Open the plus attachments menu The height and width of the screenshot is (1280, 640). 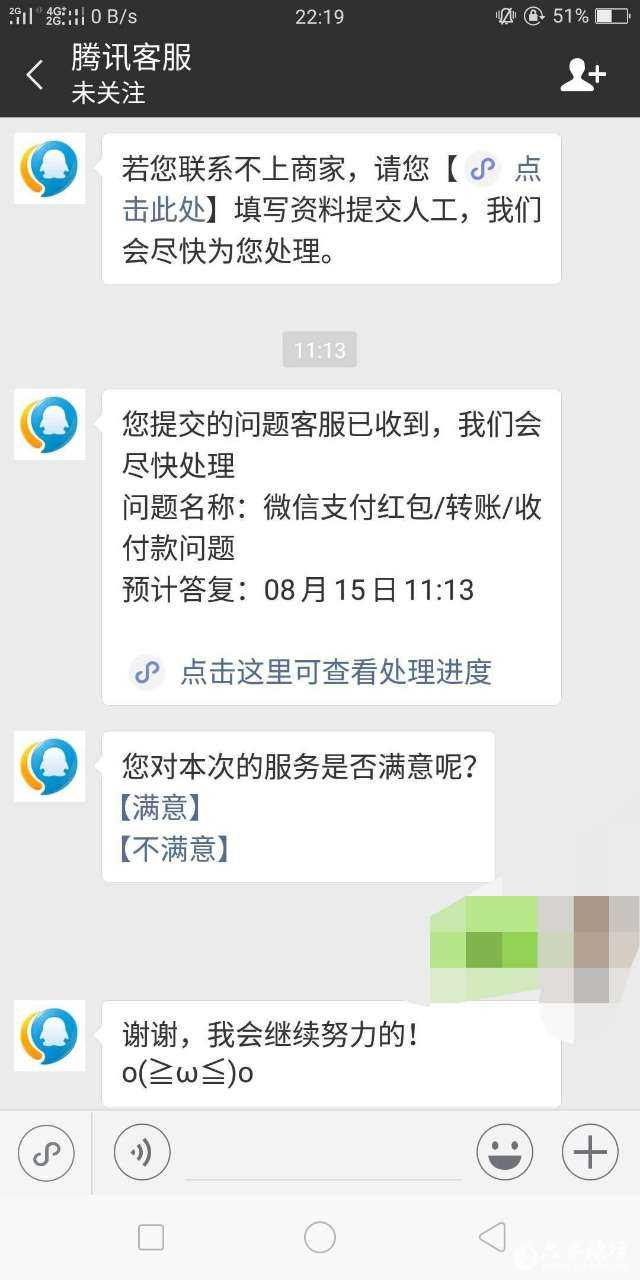pos(590,1153)
